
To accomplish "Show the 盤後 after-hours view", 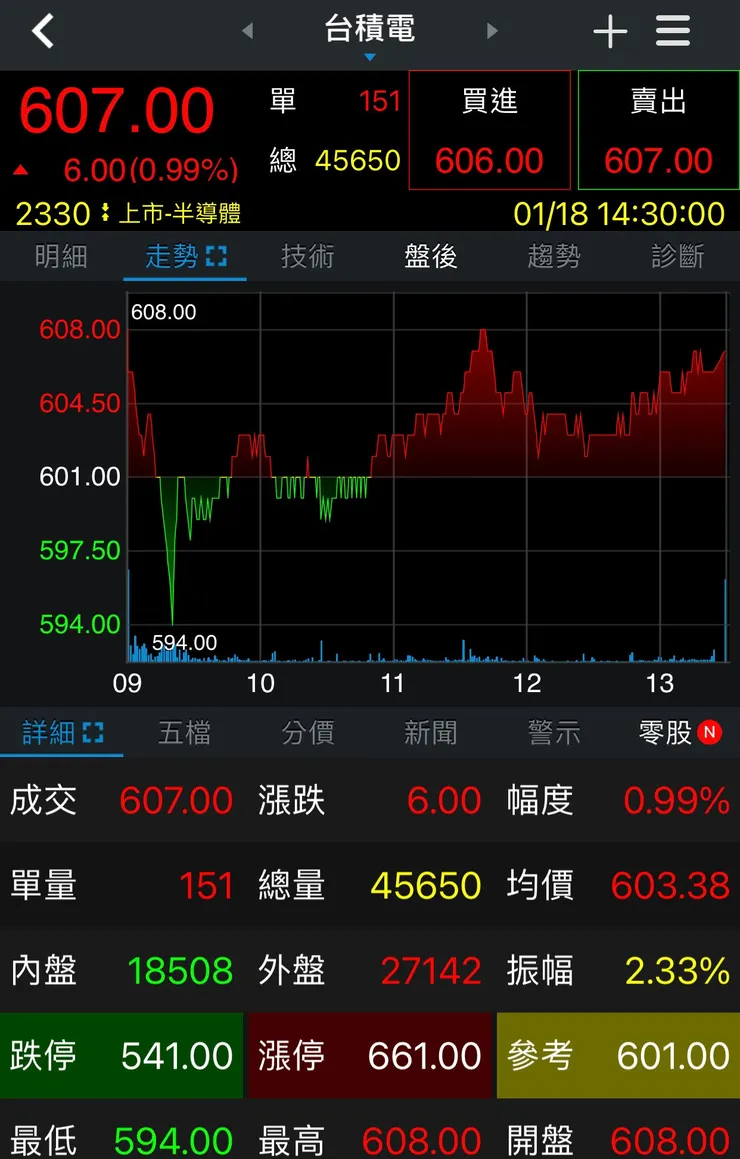I will [x=430, y=256].
